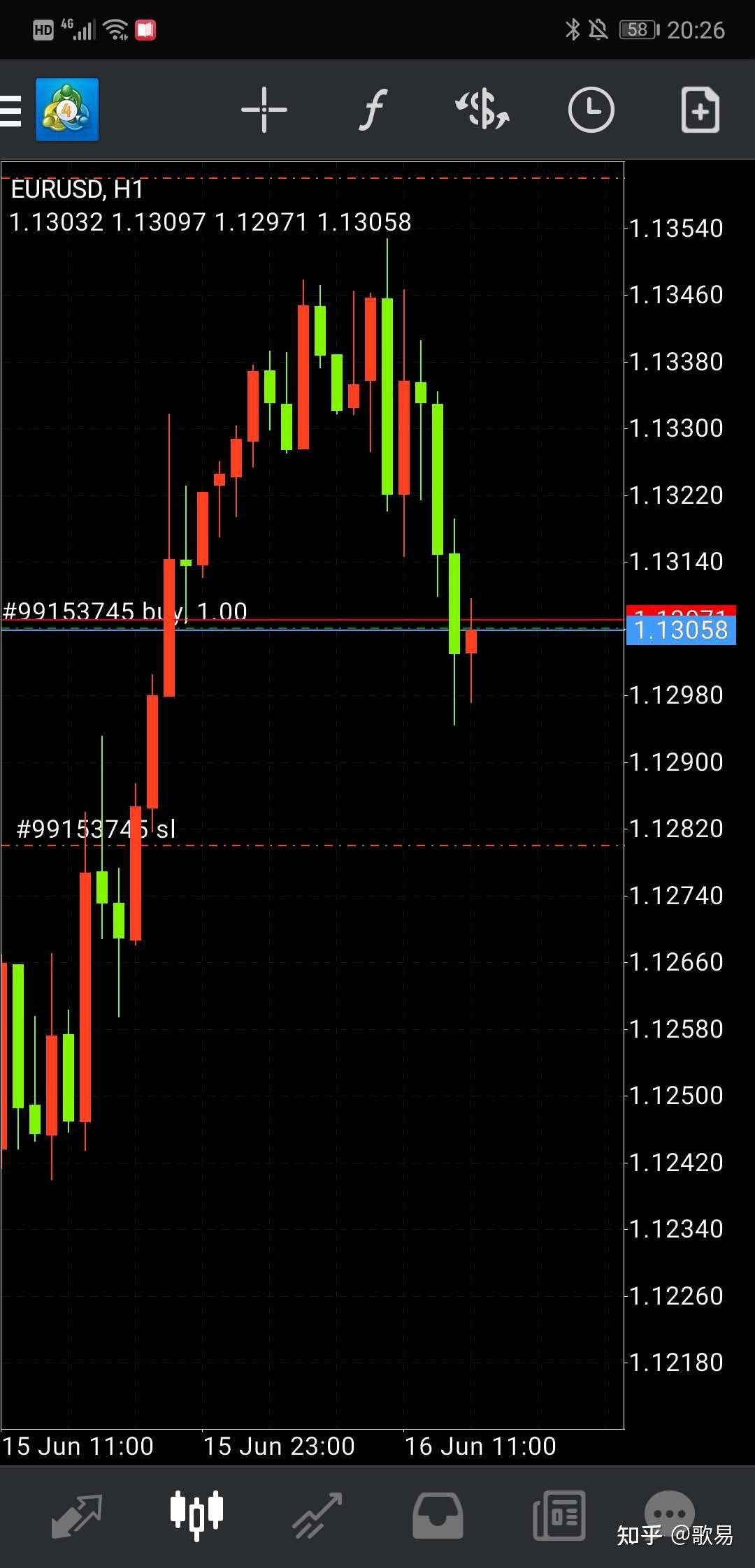This screenshot has height=1568, width=755.
Task: Open the History inbox tab
Action: point(438,1515)
